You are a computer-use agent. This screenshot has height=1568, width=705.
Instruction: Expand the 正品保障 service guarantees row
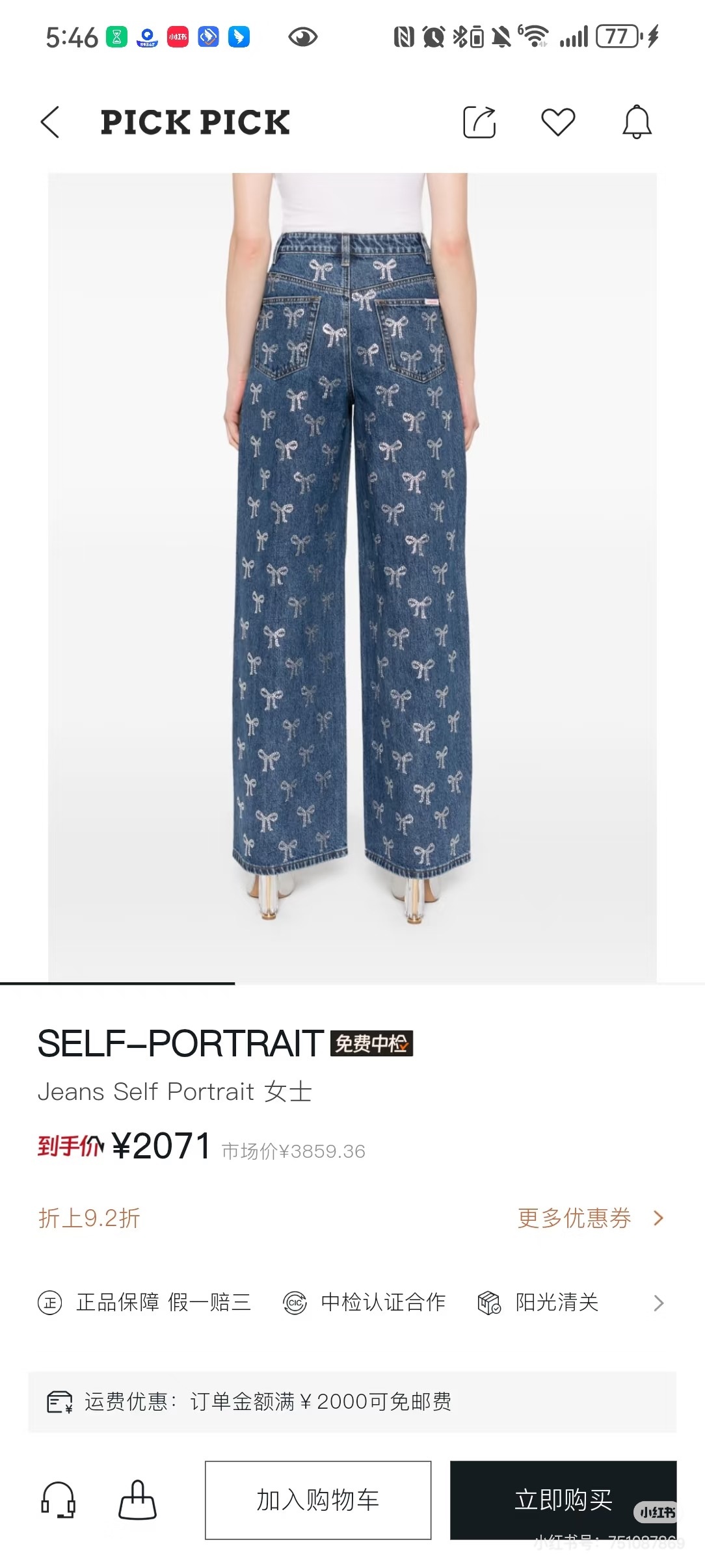(658, 1303)
